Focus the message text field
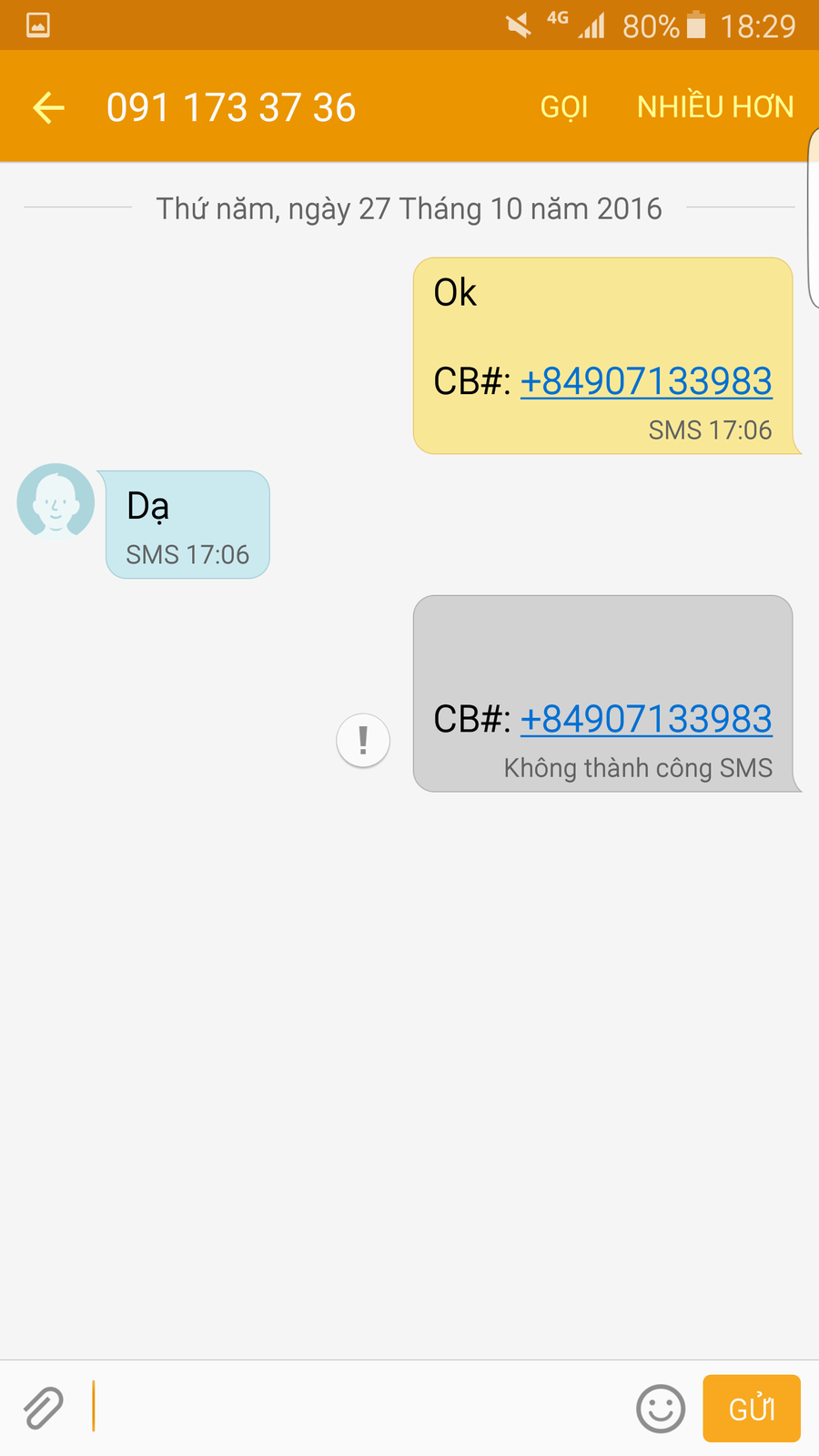The image size is (819, 1456). coord(355,1408)
